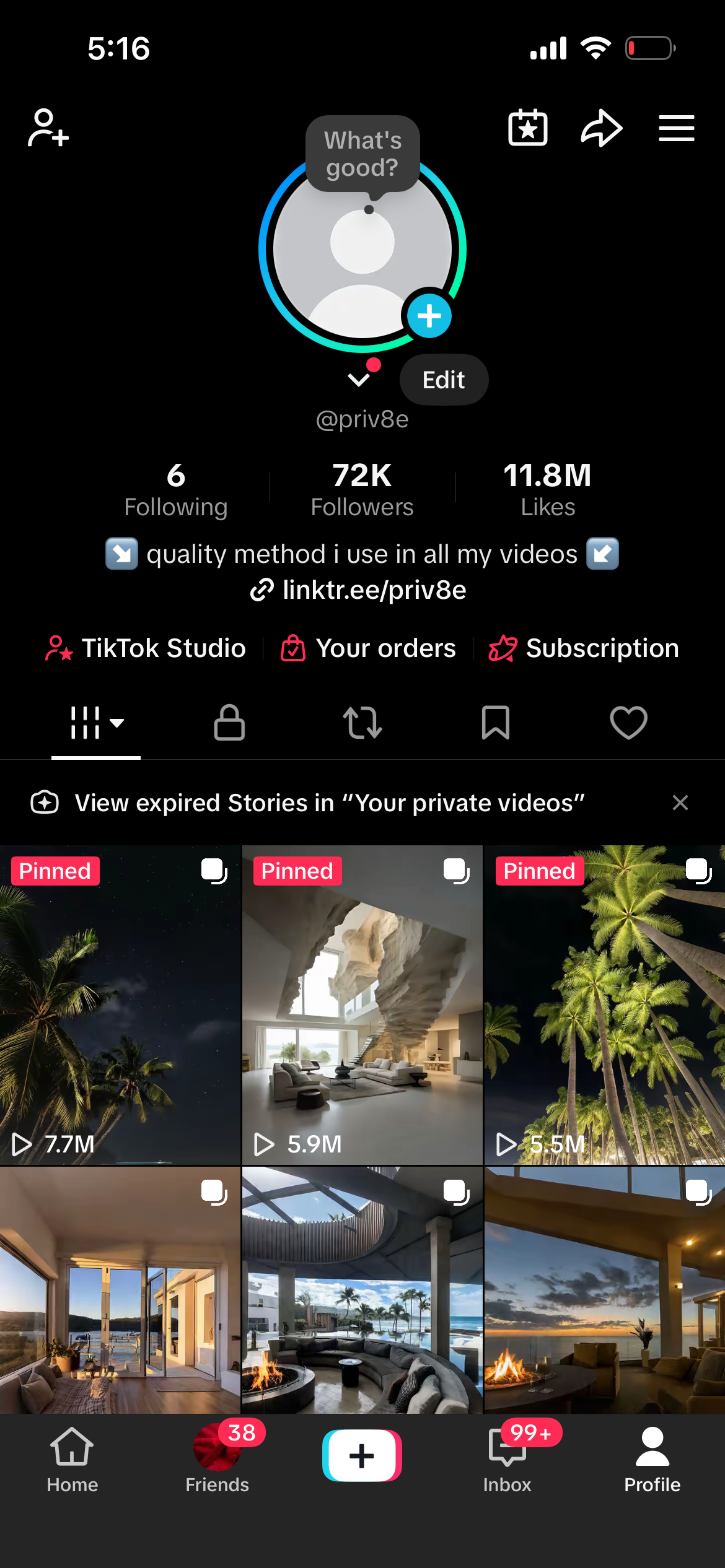Share this profile
725x1568 pixels.
coord(602,128)
